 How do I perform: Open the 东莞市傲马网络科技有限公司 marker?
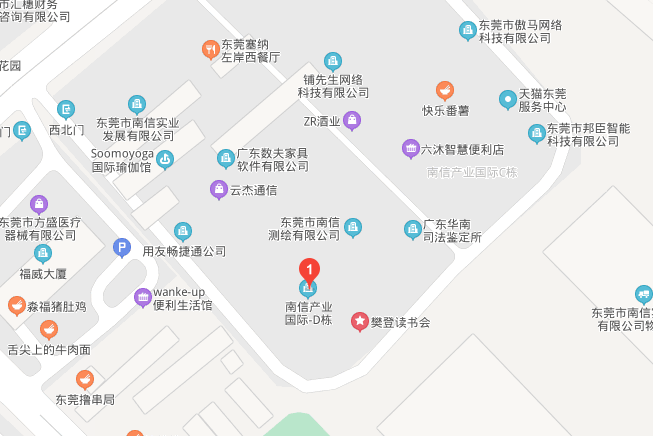tap(467, 30)
